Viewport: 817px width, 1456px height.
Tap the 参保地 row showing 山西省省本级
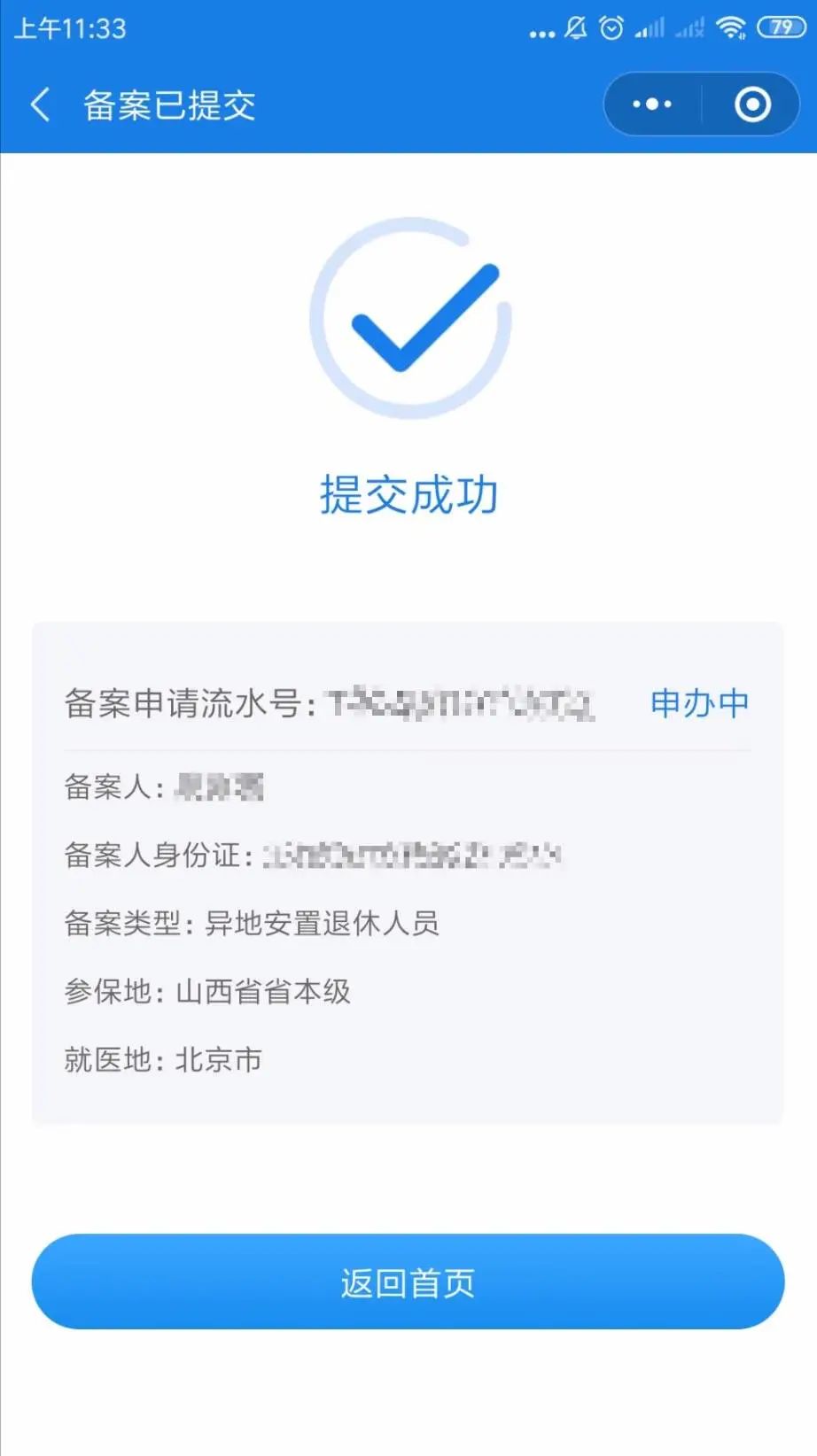(210, 992)
